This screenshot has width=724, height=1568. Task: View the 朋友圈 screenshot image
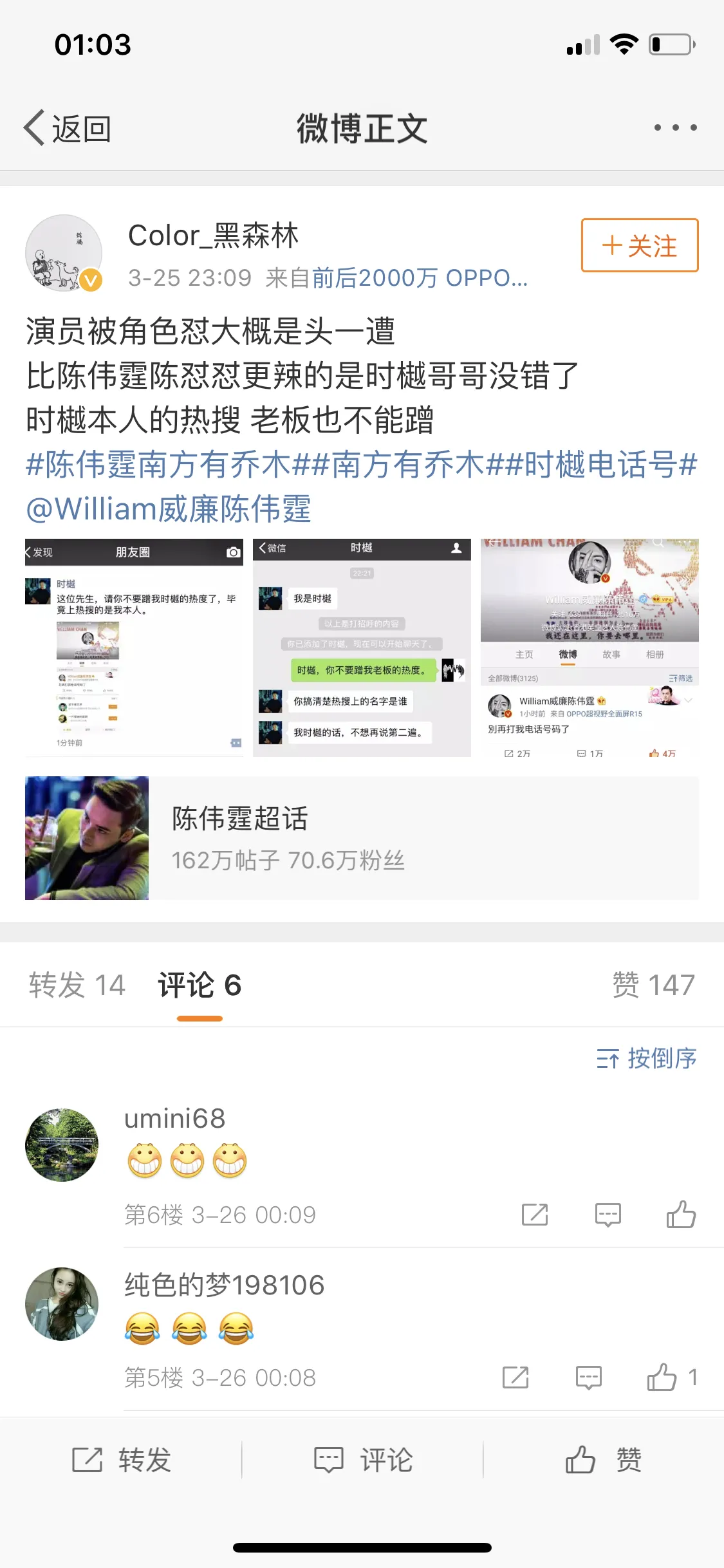point(134,648)
